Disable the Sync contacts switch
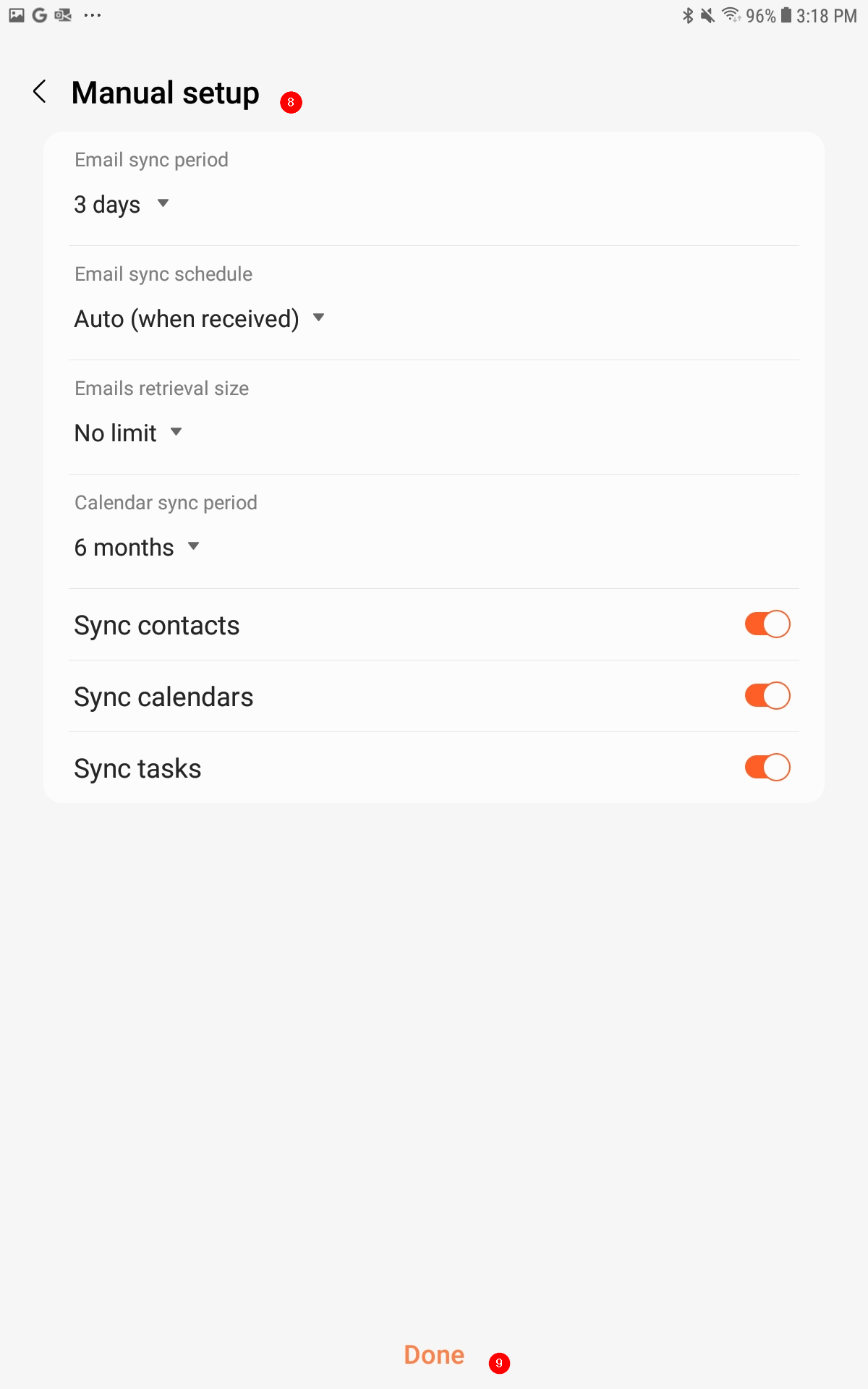 (767, 624)
